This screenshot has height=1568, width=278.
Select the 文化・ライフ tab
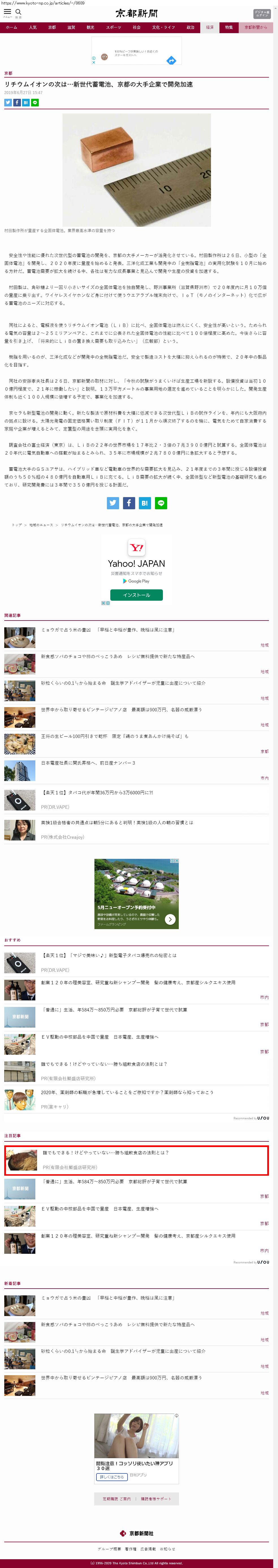(163, 27)
